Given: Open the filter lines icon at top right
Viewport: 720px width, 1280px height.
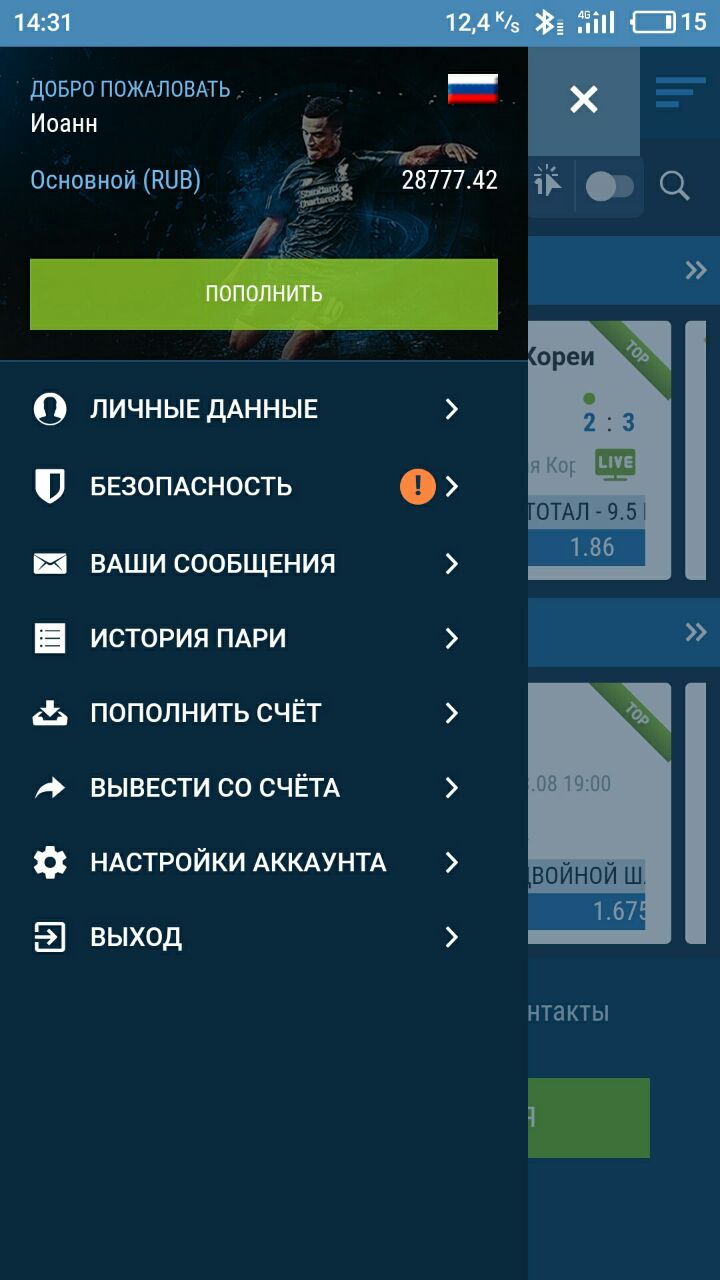Looking at the screenshot, I should coord(680,94).
